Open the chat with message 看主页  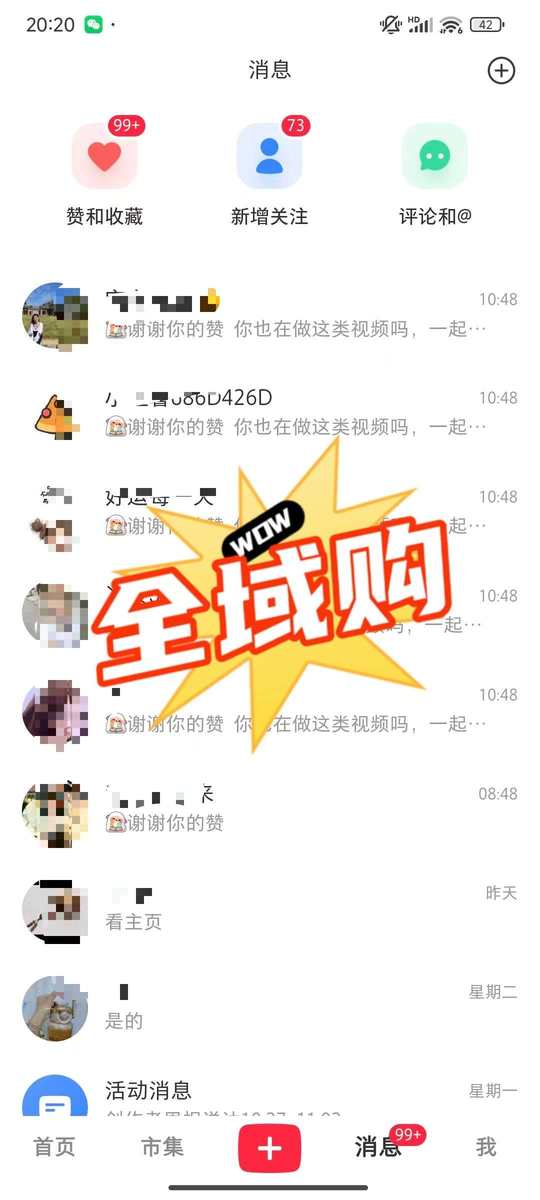tap(270, 908)
